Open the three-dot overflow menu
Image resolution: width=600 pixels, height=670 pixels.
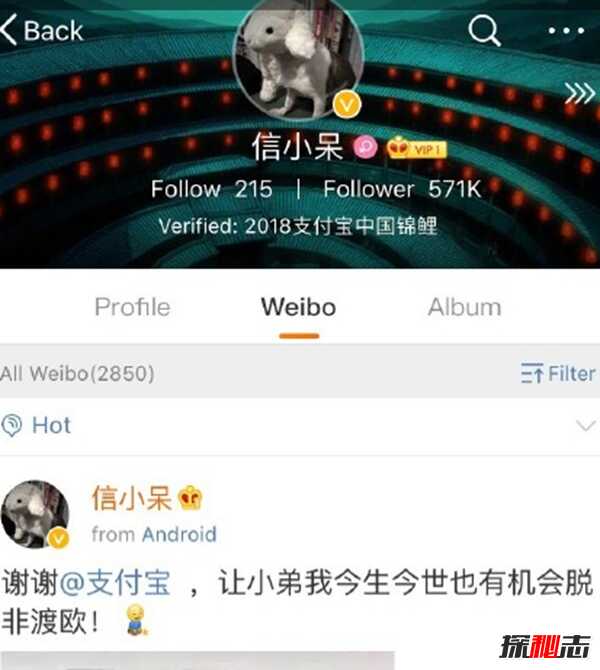tap(565, 31)
